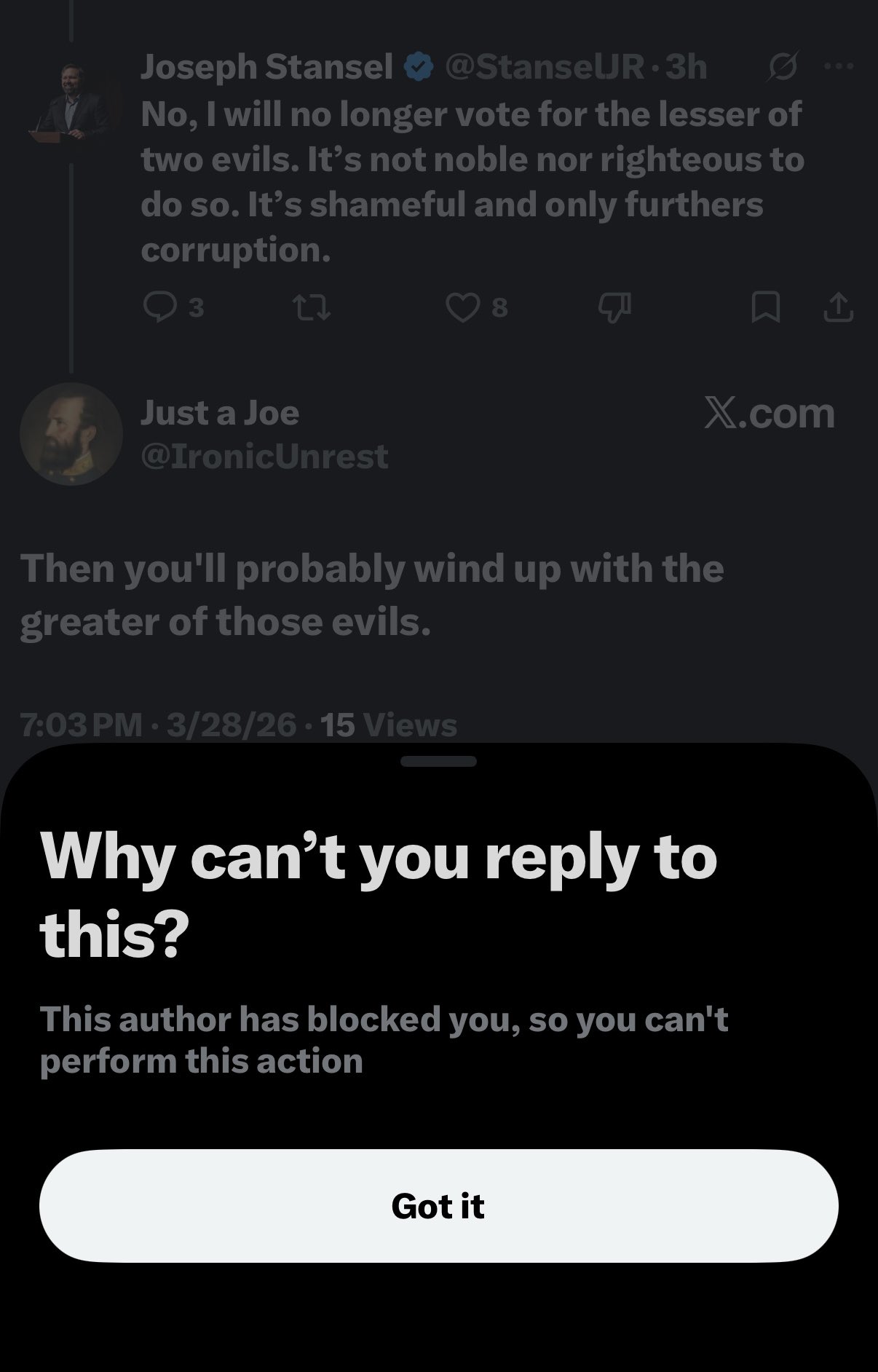The image size is (878, 1372).
Task: Downvote Joseph Stansel's post
Action: (614, 307)
